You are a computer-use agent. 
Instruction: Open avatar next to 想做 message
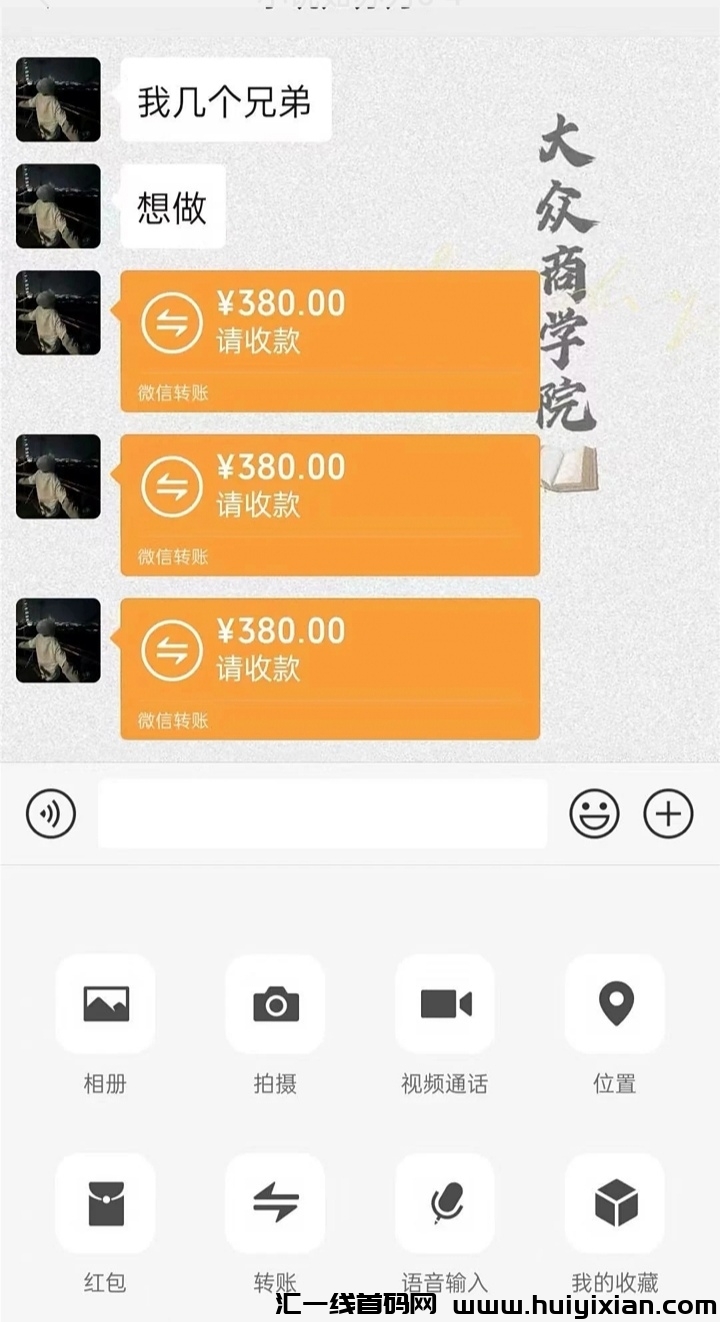[58, 206]
